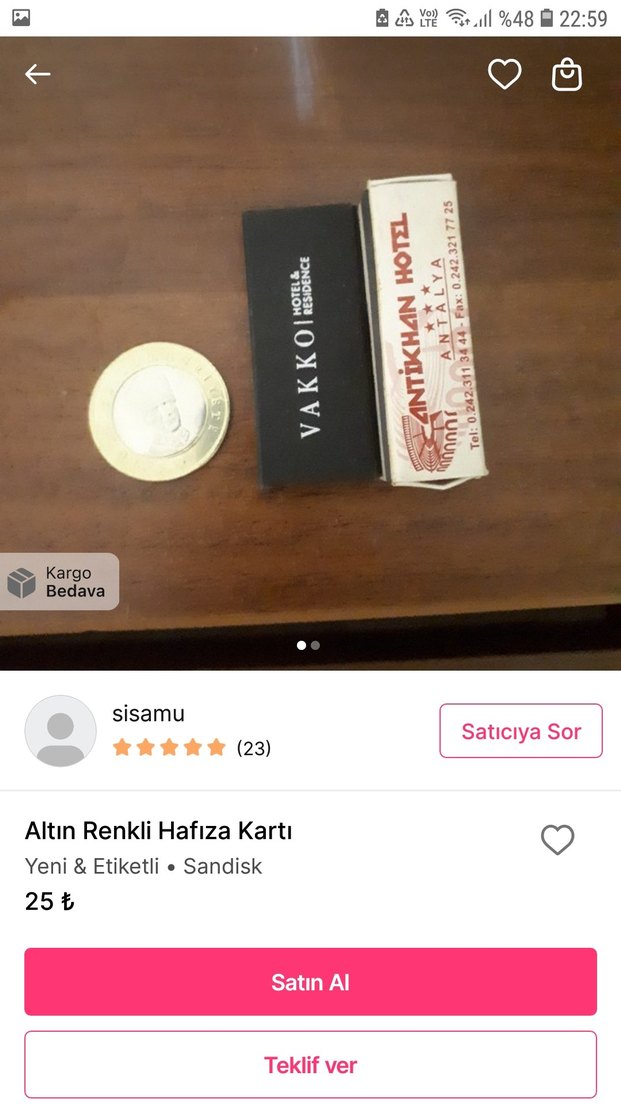Like the Altın Renkli Hafıza Kartı listing
621x1104 pixels.
tap(557, 840)
